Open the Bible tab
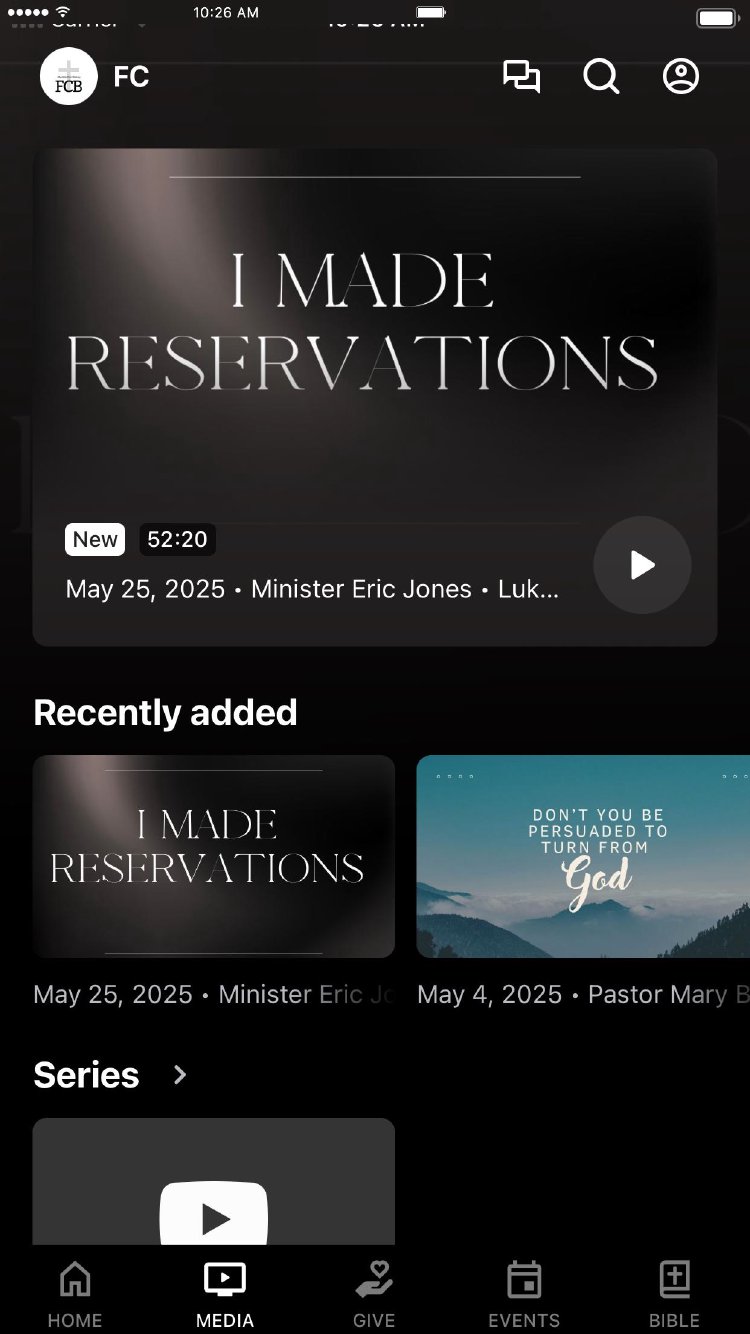 675,1294
